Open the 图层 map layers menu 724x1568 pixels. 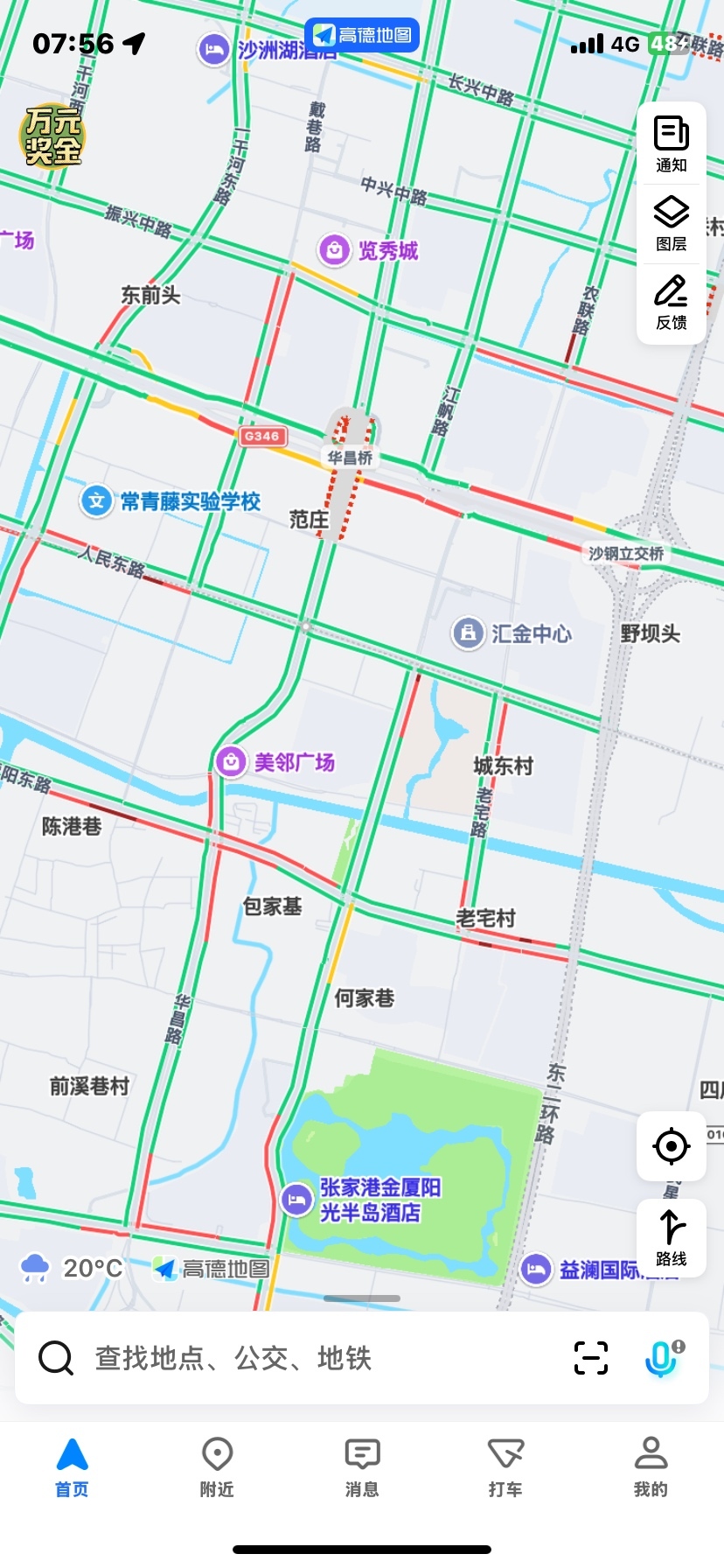pyautogui.click(x=671, y=224)
